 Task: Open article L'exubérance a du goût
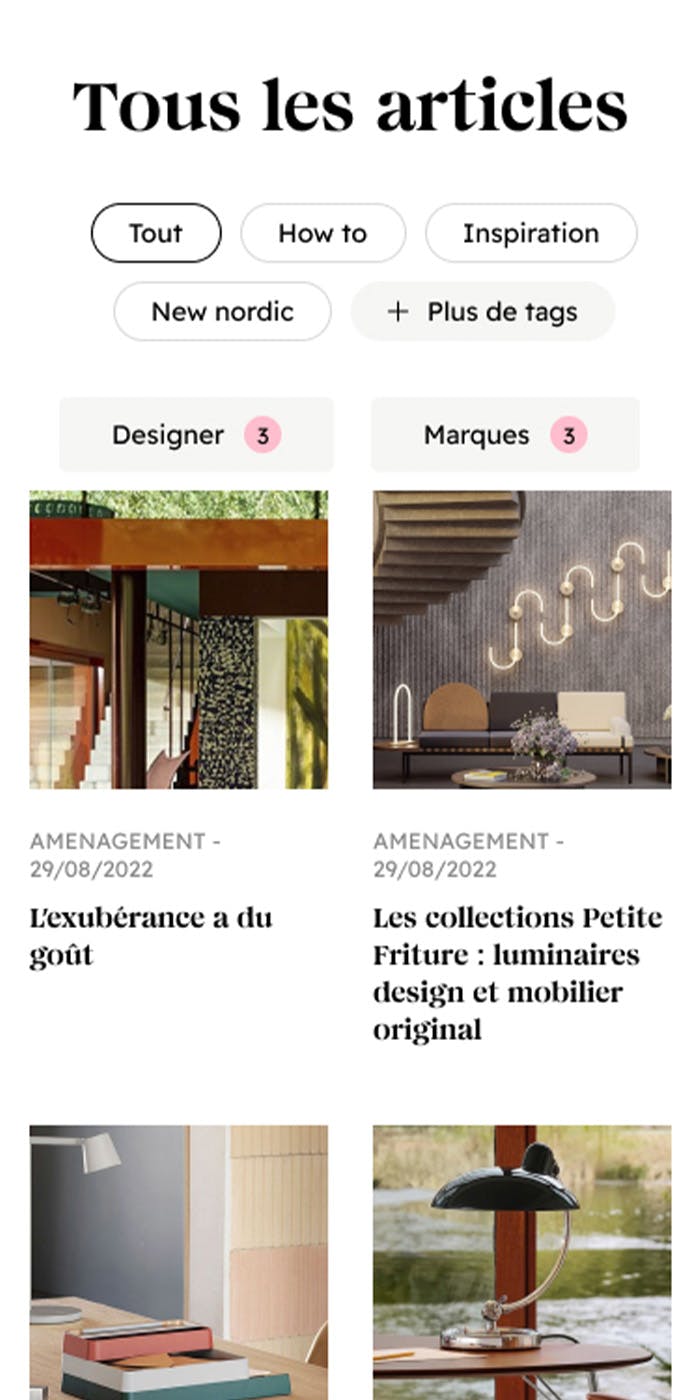point(151,935)
